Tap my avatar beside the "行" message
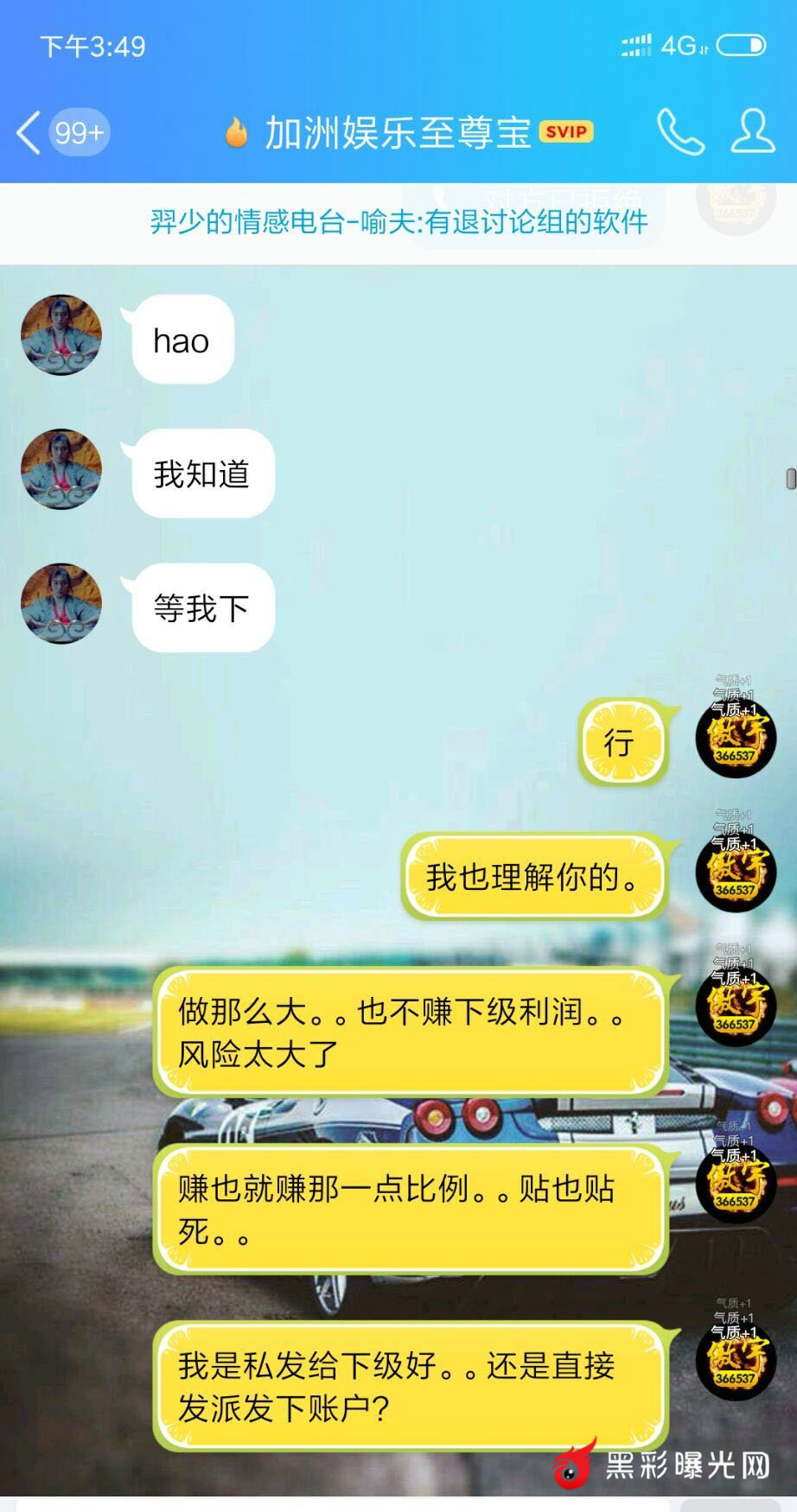This screenshot has width=797, height=1512. (x=735, y=739)
